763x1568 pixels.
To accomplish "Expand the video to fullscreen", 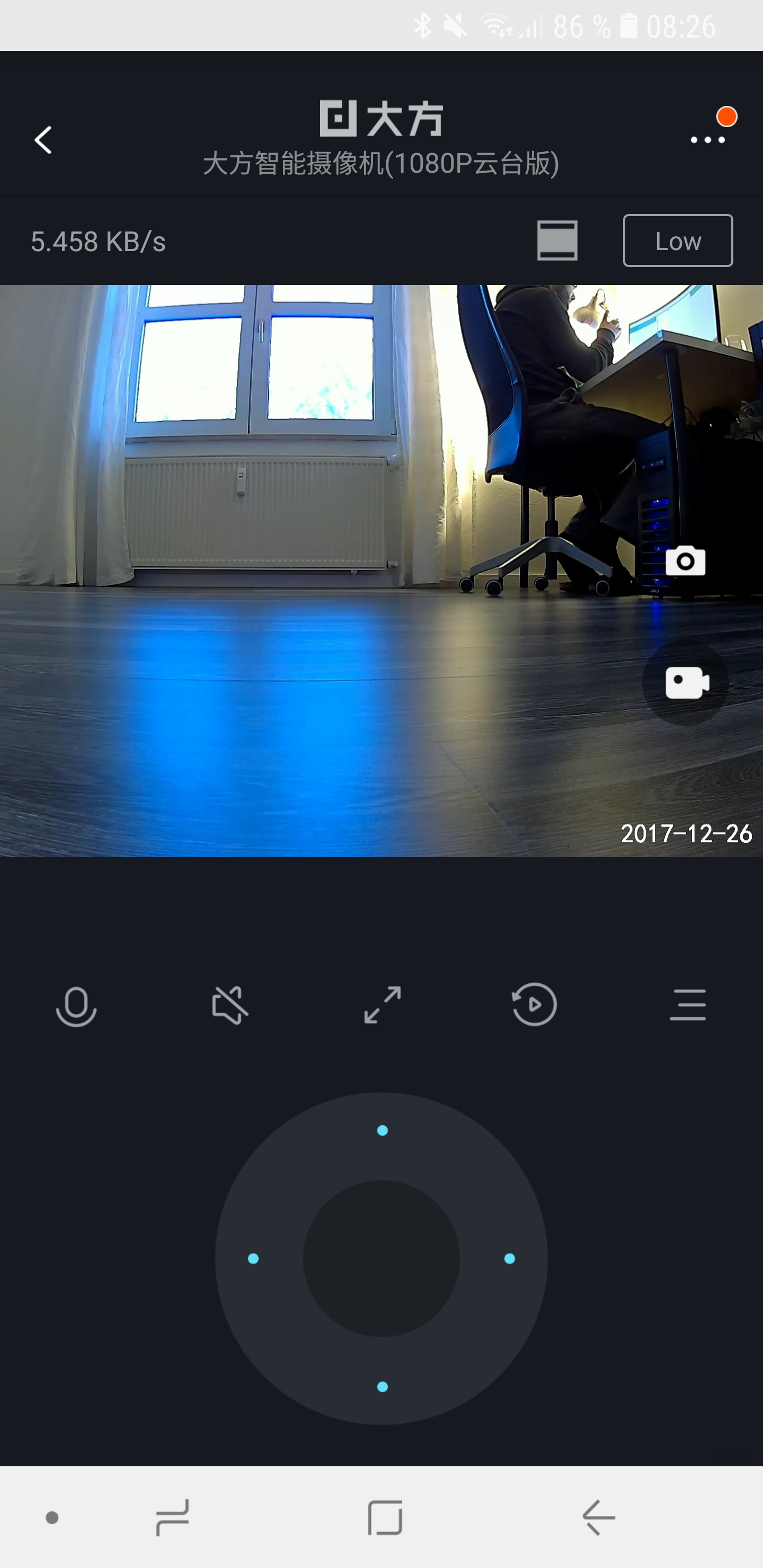I will click(383, 1005).
